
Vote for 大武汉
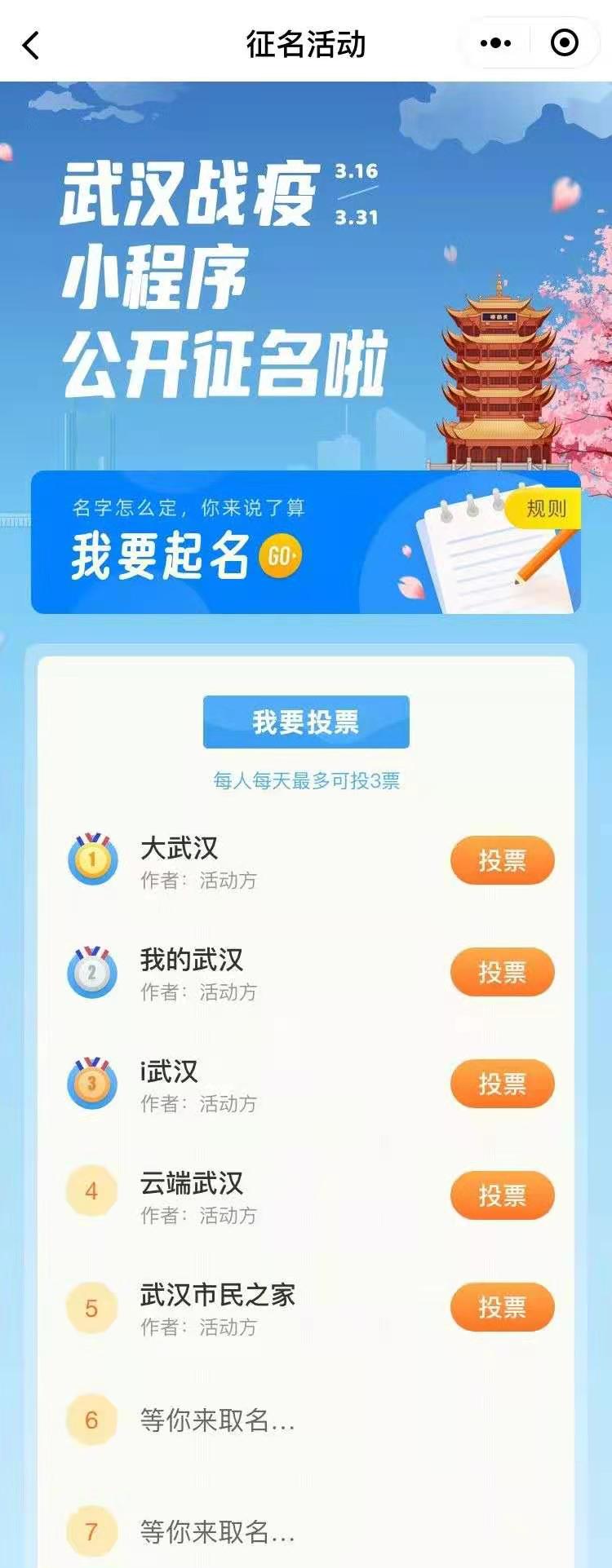tap(502, 860)
